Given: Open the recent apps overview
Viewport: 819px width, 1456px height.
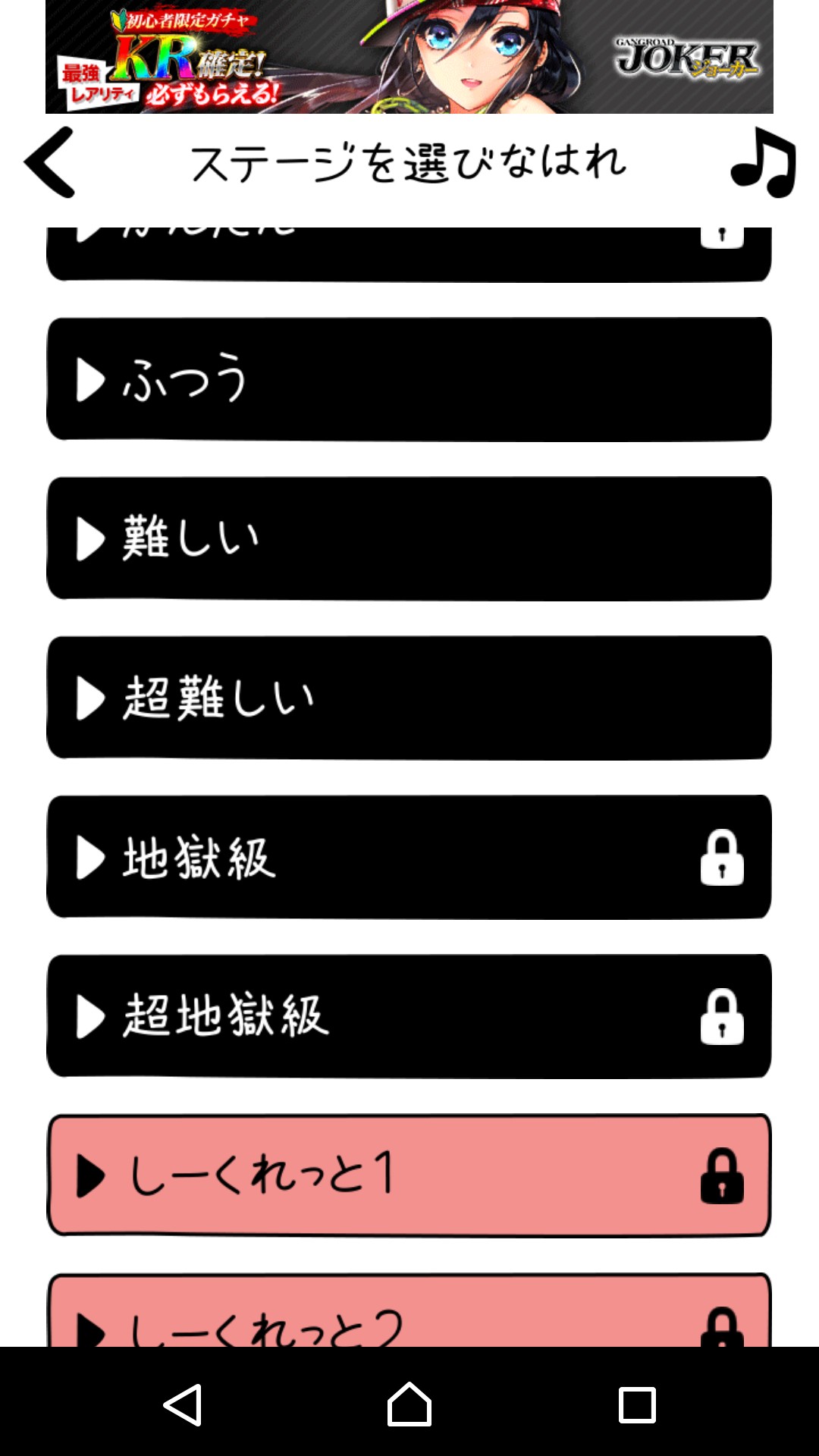Looking at the screenshot, I should tap(637, 1404).
